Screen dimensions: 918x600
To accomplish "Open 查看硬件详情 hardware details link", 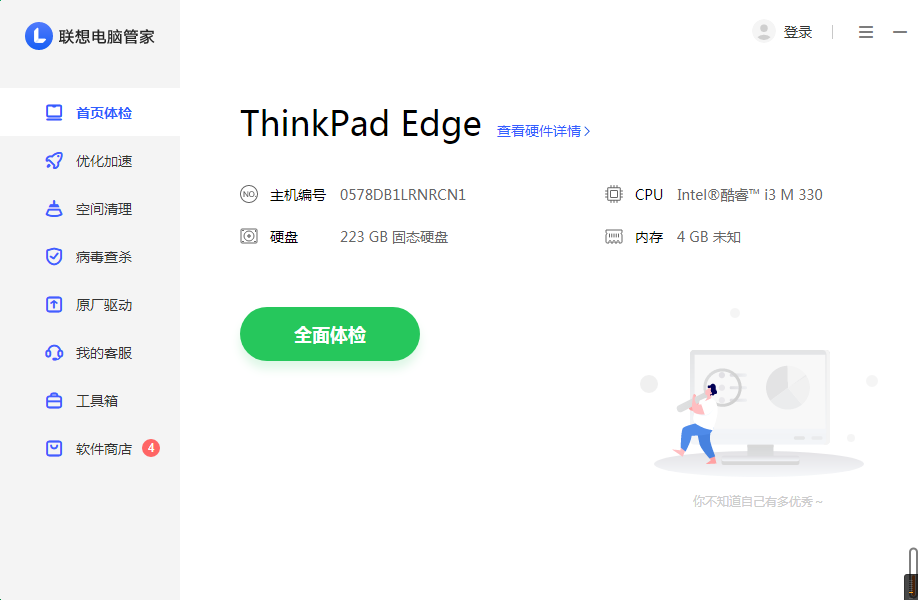I will tap(543, 131).
